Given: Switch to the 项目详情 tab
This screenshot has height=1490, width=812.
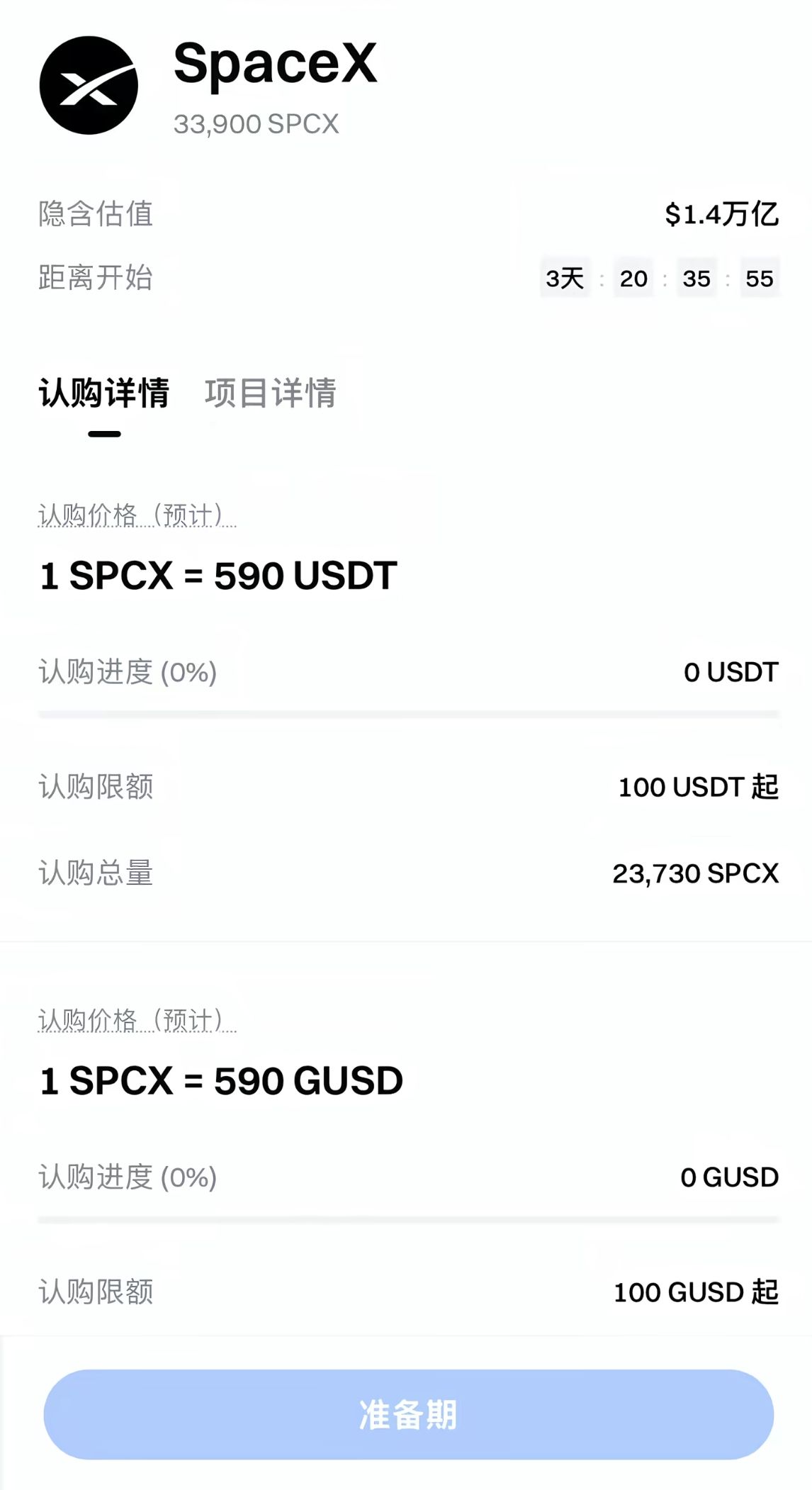Looking at the screenshot, I should 270,393.
